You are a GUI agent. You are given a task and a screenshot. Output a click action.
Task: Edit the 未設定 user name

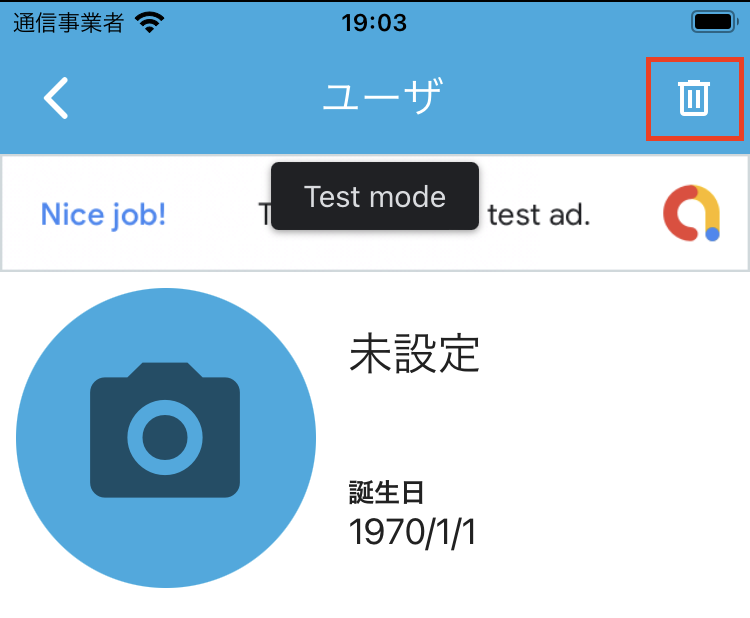click(x=415, y=355)
